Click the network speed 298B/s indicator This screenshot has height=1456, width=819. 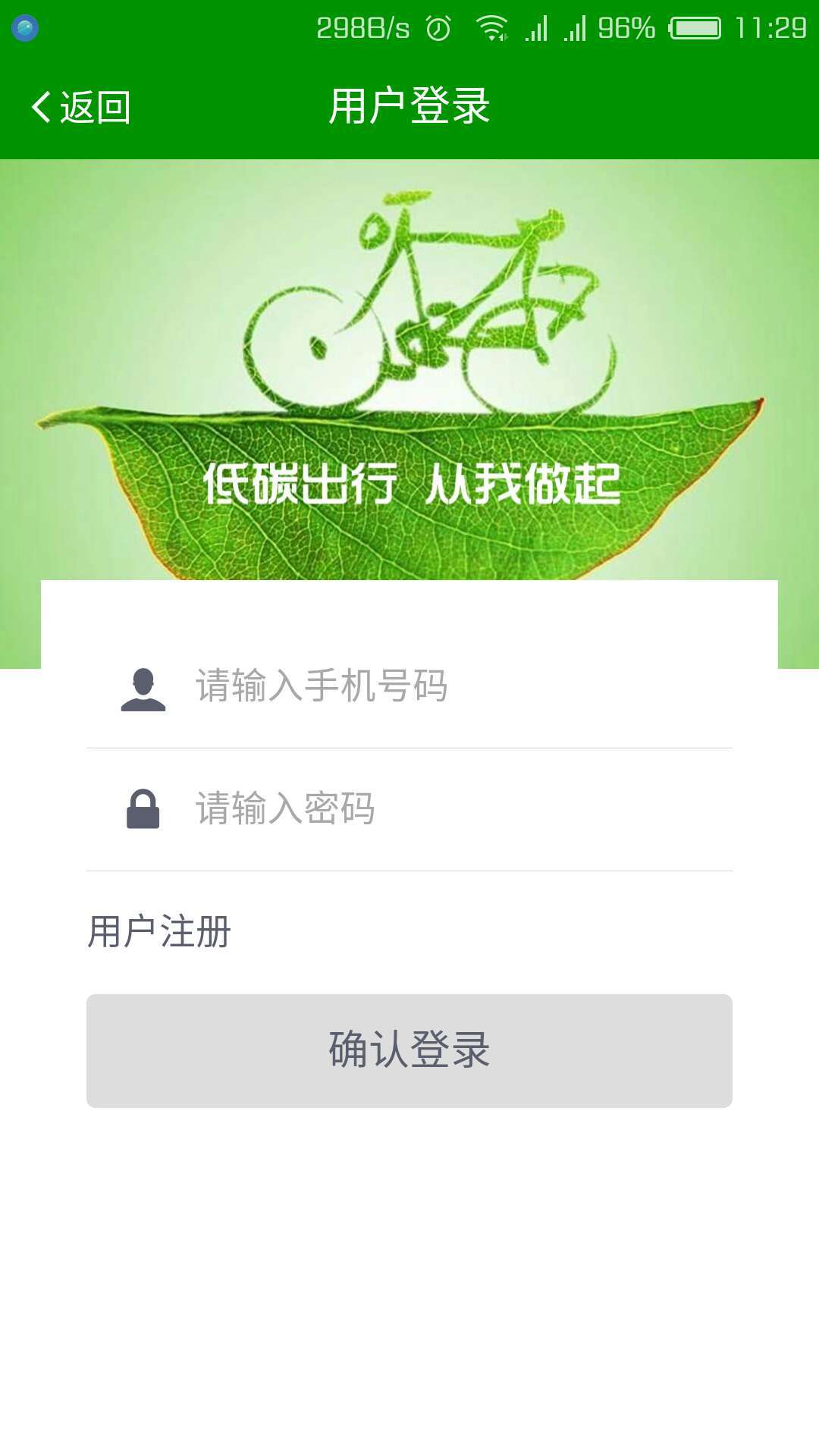click(364, 27)
